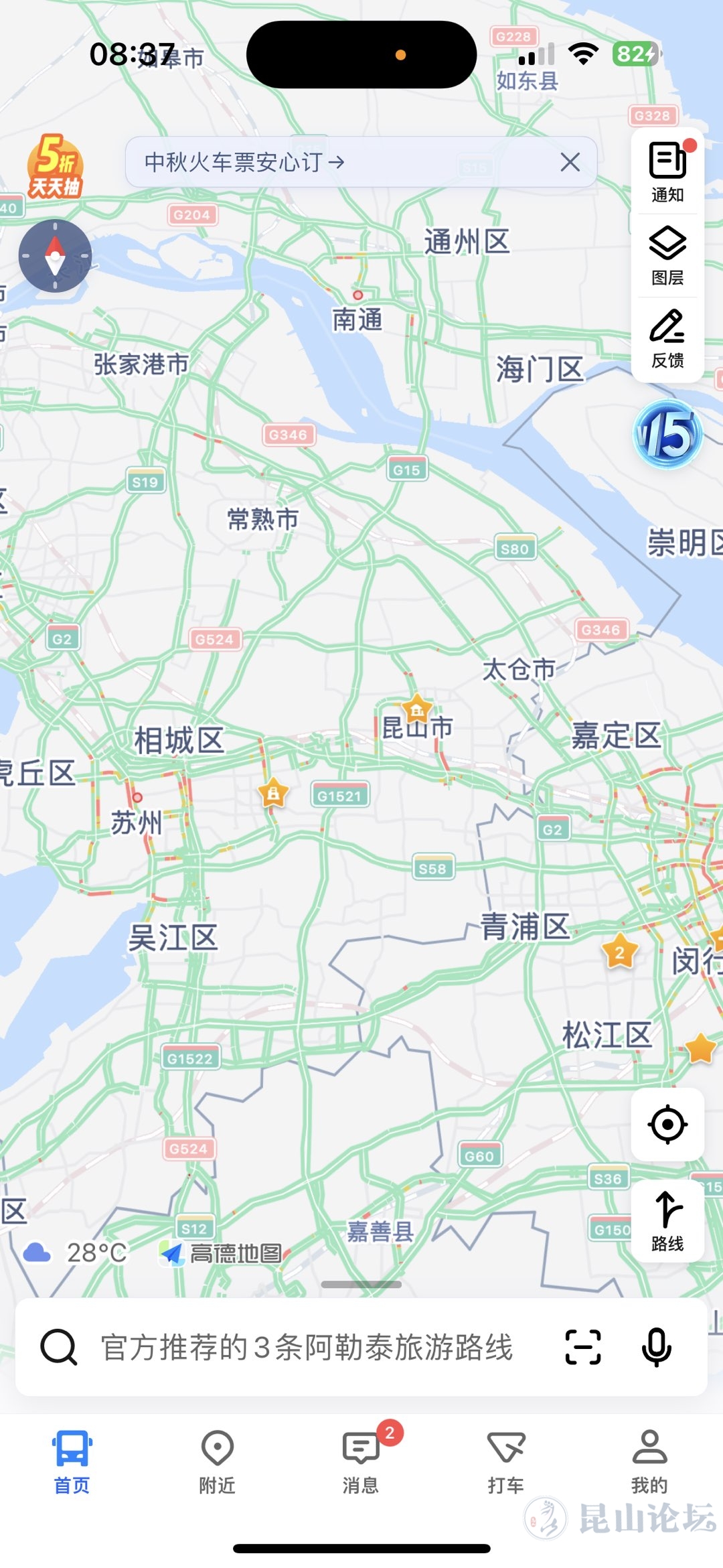Switch to the 附近 nearby tab
This screenshot has width=723, height=1568.
tap(217, 1463)
